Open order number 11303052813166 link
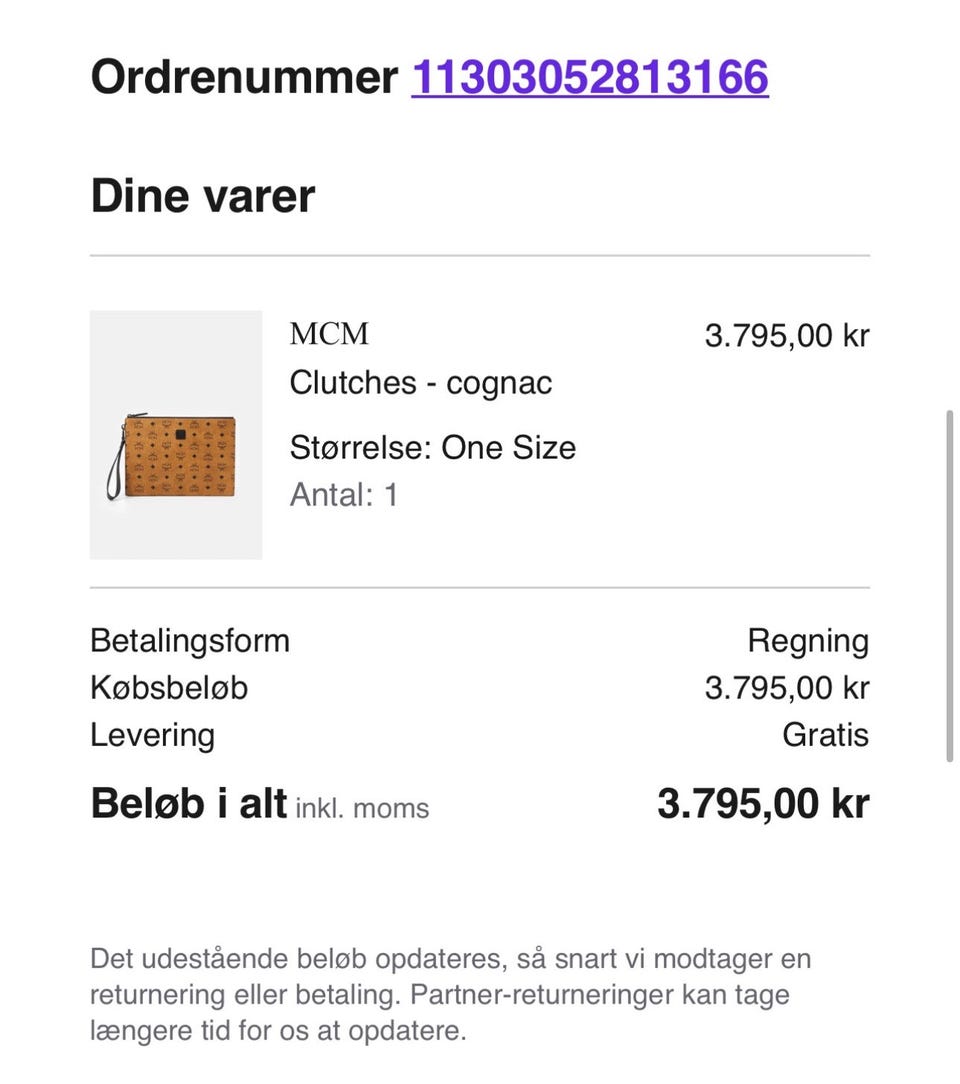The image size is (960, 1084). click(590, 75)
